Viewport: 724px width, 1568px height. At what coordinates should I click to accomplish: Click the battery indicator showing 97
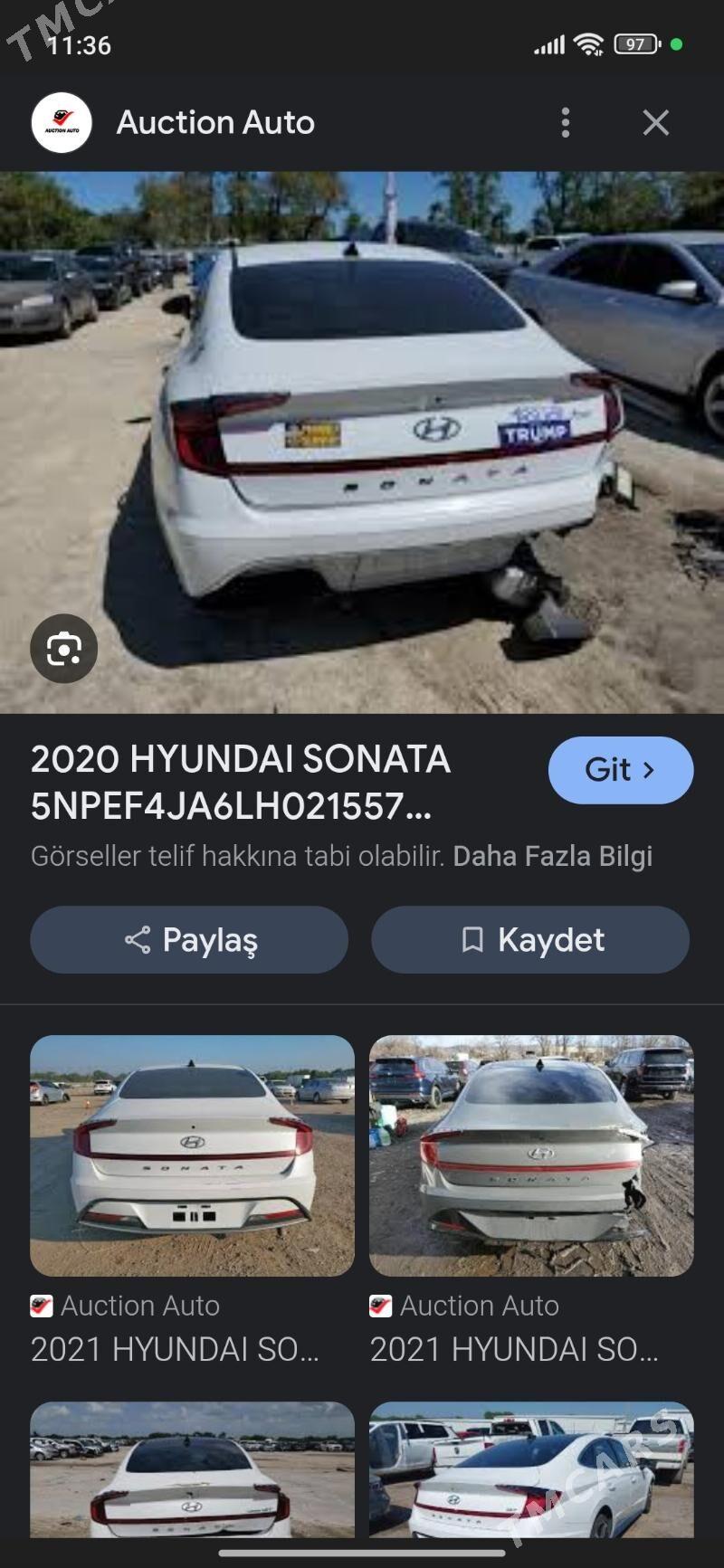pos(637,43)
